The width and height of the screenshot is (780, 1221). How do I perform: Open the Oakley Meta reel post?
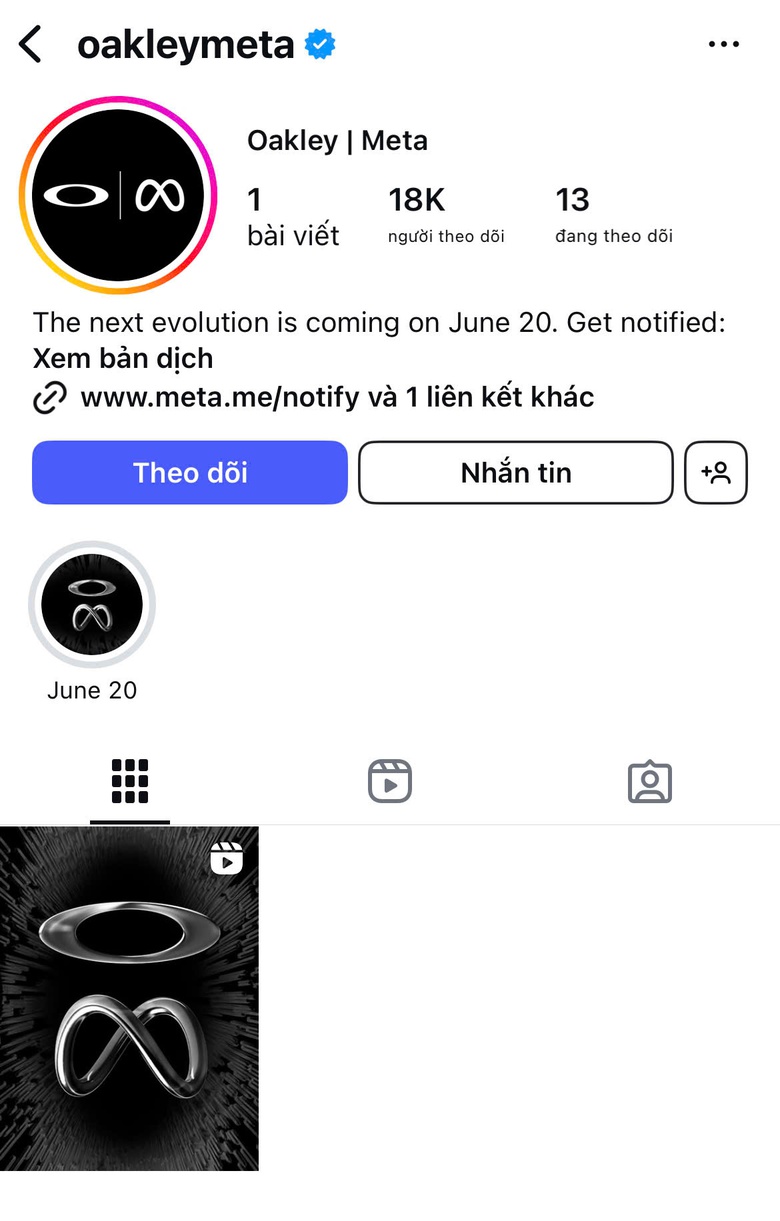tap(130, 997)
